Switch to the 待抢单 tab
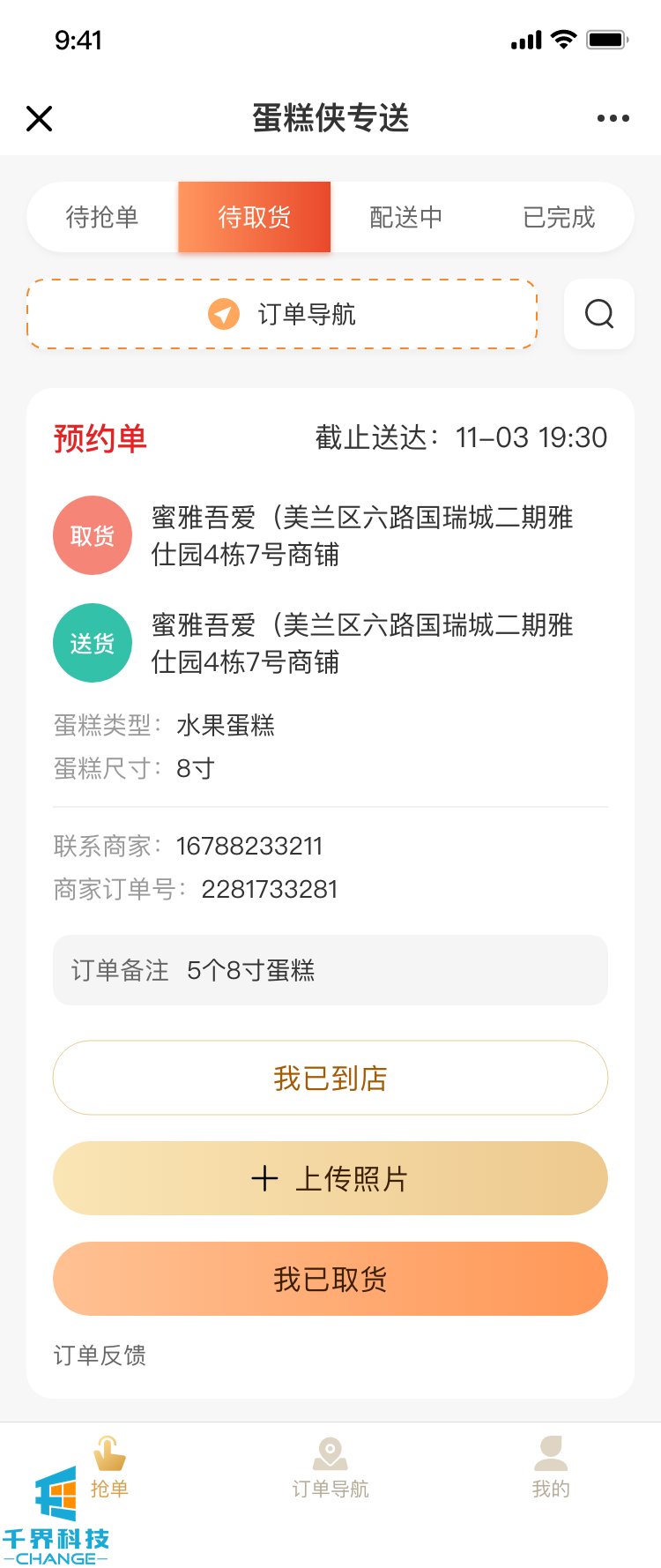This screenshot has width=661, height=1568. (102, 217)
